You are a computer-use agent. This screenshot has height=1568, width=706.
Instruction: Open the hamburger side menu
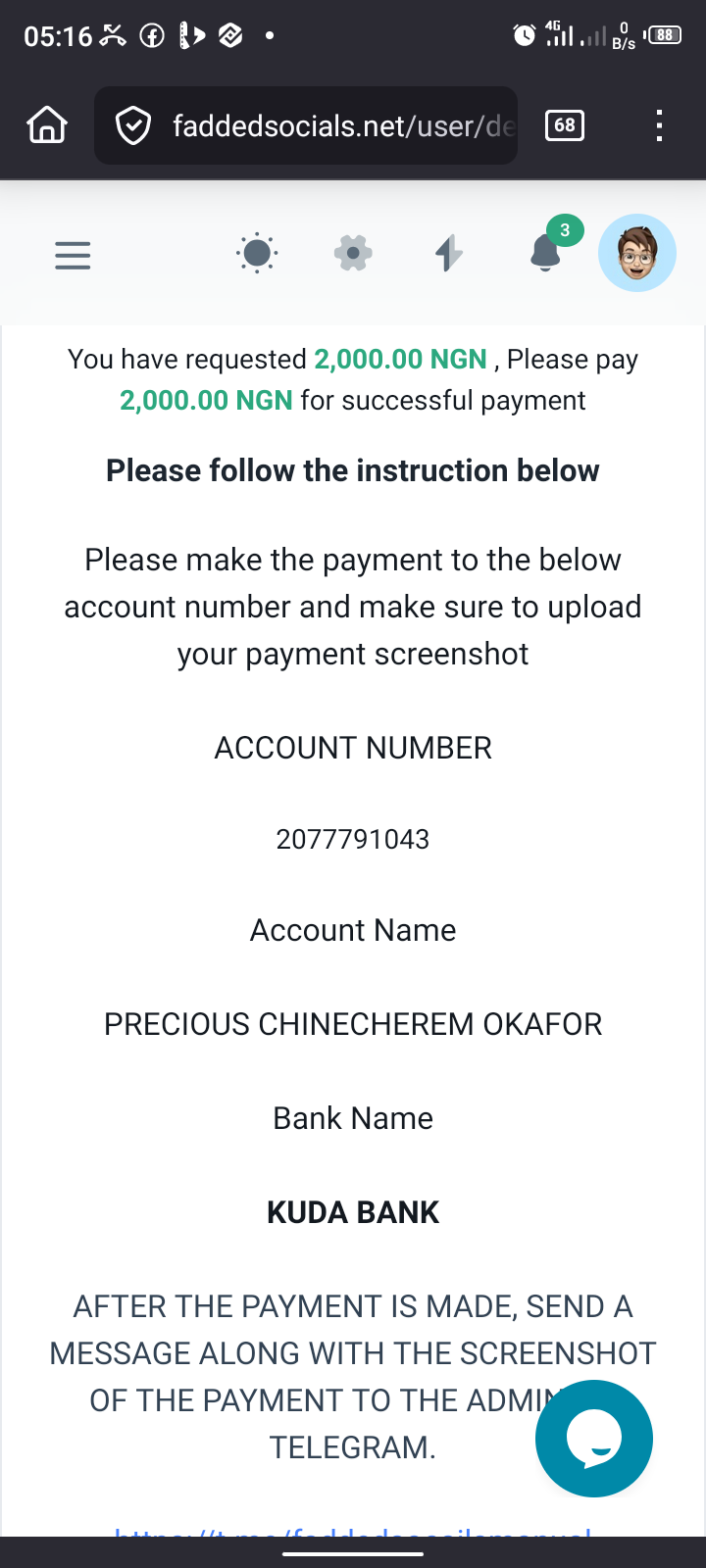73,255
